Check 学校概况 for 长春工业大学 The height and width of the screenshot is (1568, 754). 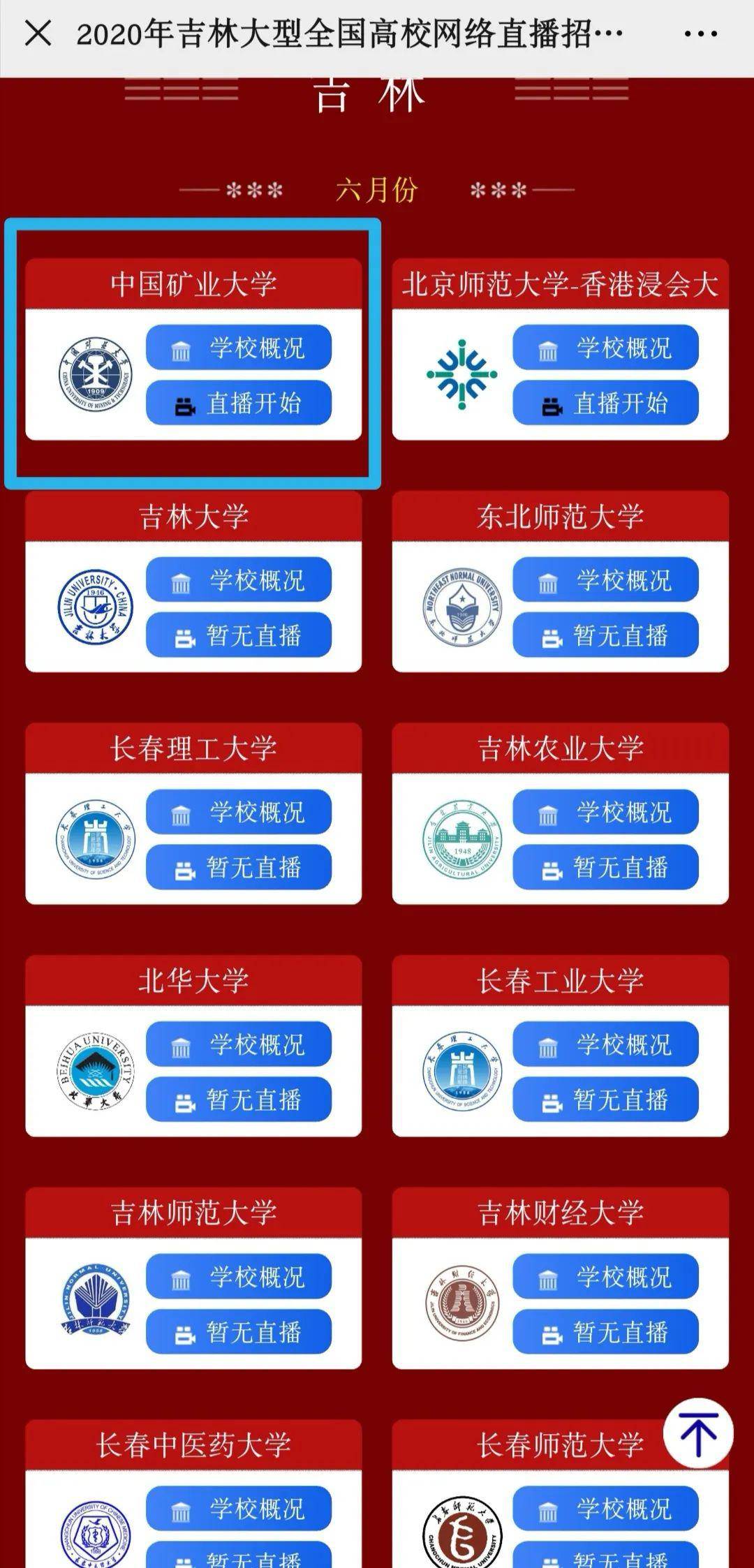tap(605, 1044)
